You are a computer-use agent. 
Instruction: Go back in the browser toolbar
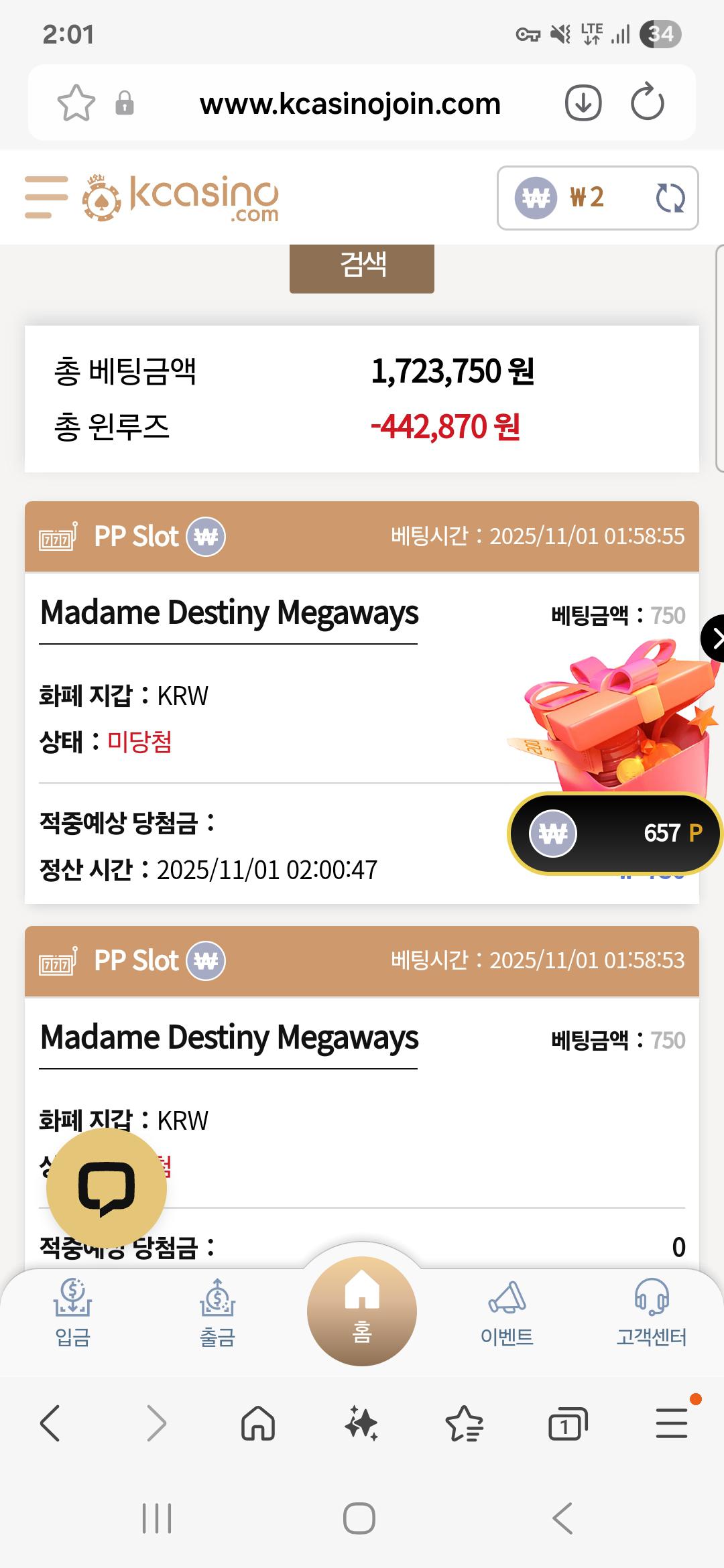[x=51, y=1423]
